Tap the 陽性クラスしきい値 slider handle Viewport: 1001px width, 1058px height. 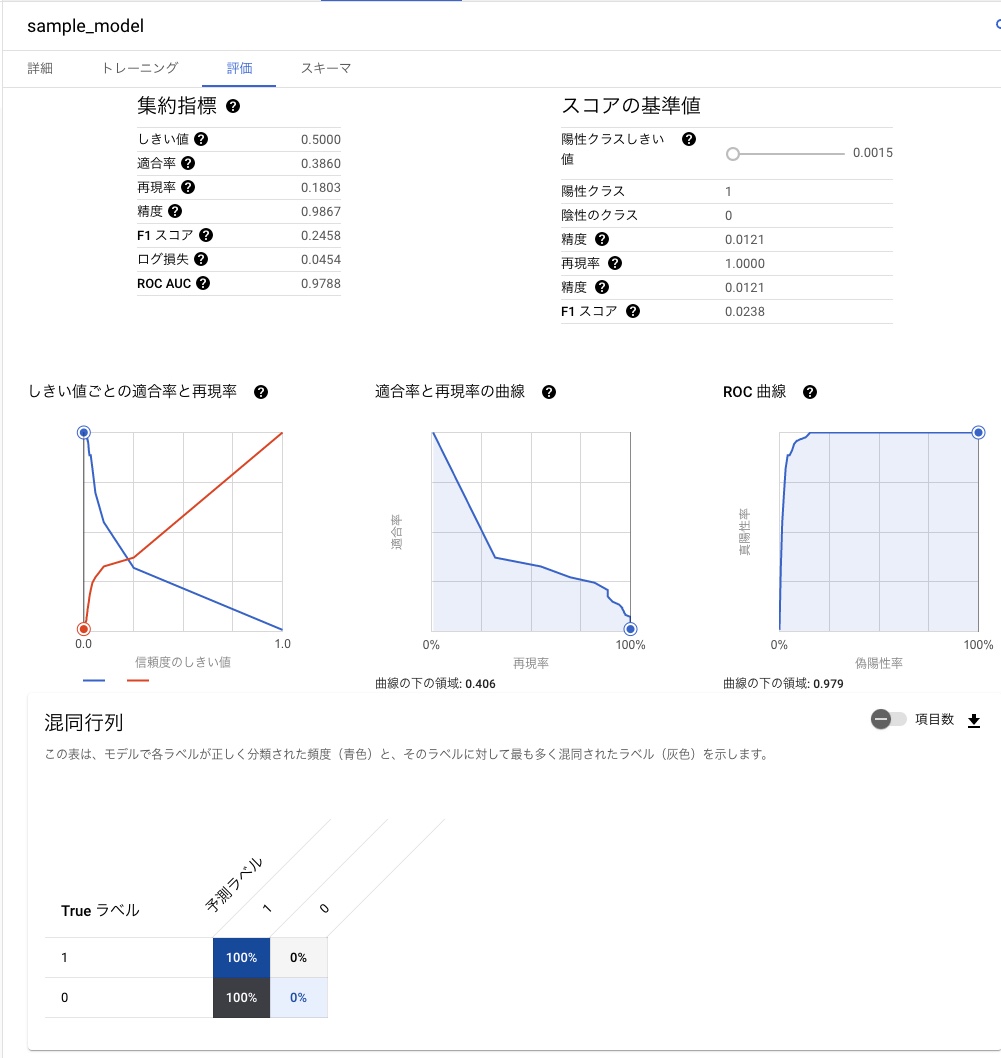733,154
